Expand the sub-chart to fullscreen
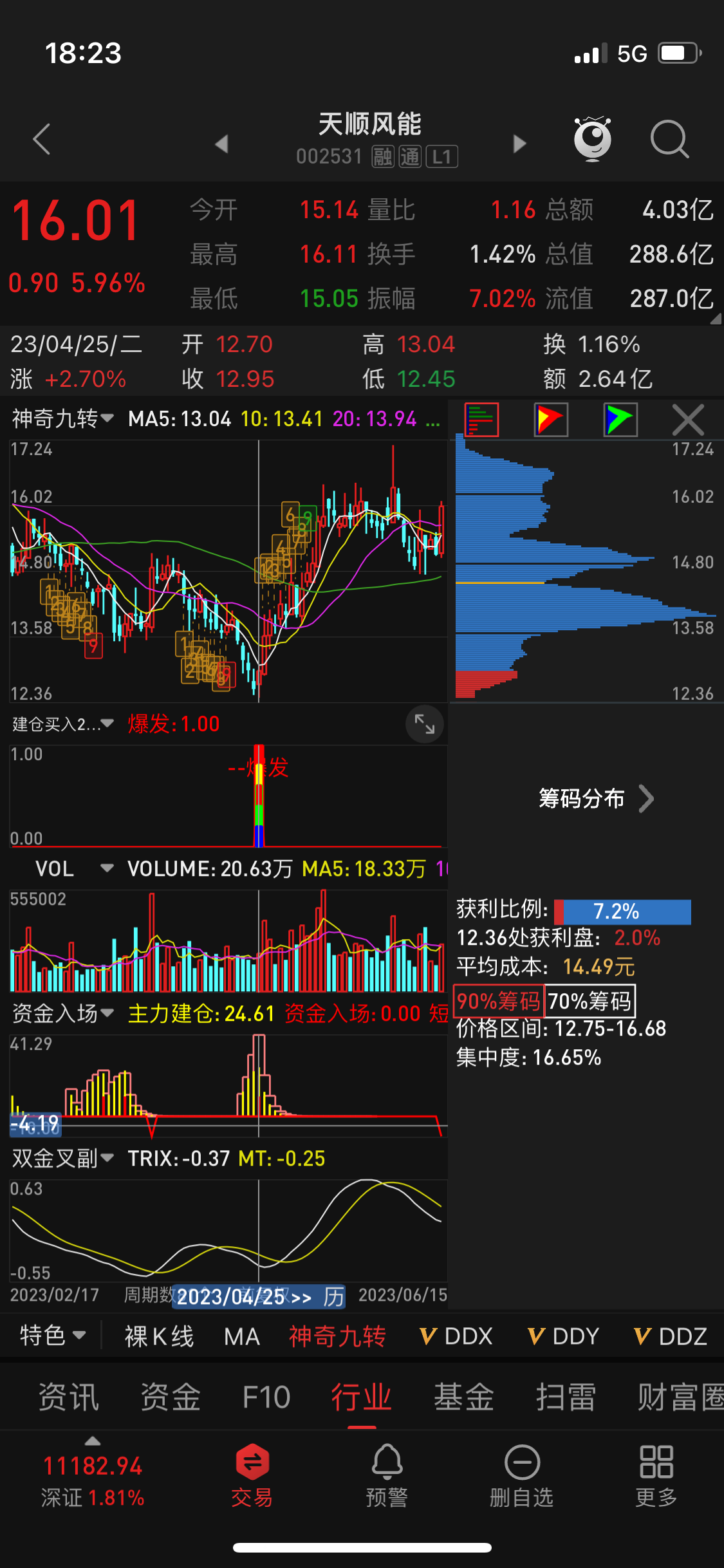The height and width of the screenshot is (1568, 724). point(425,724)
